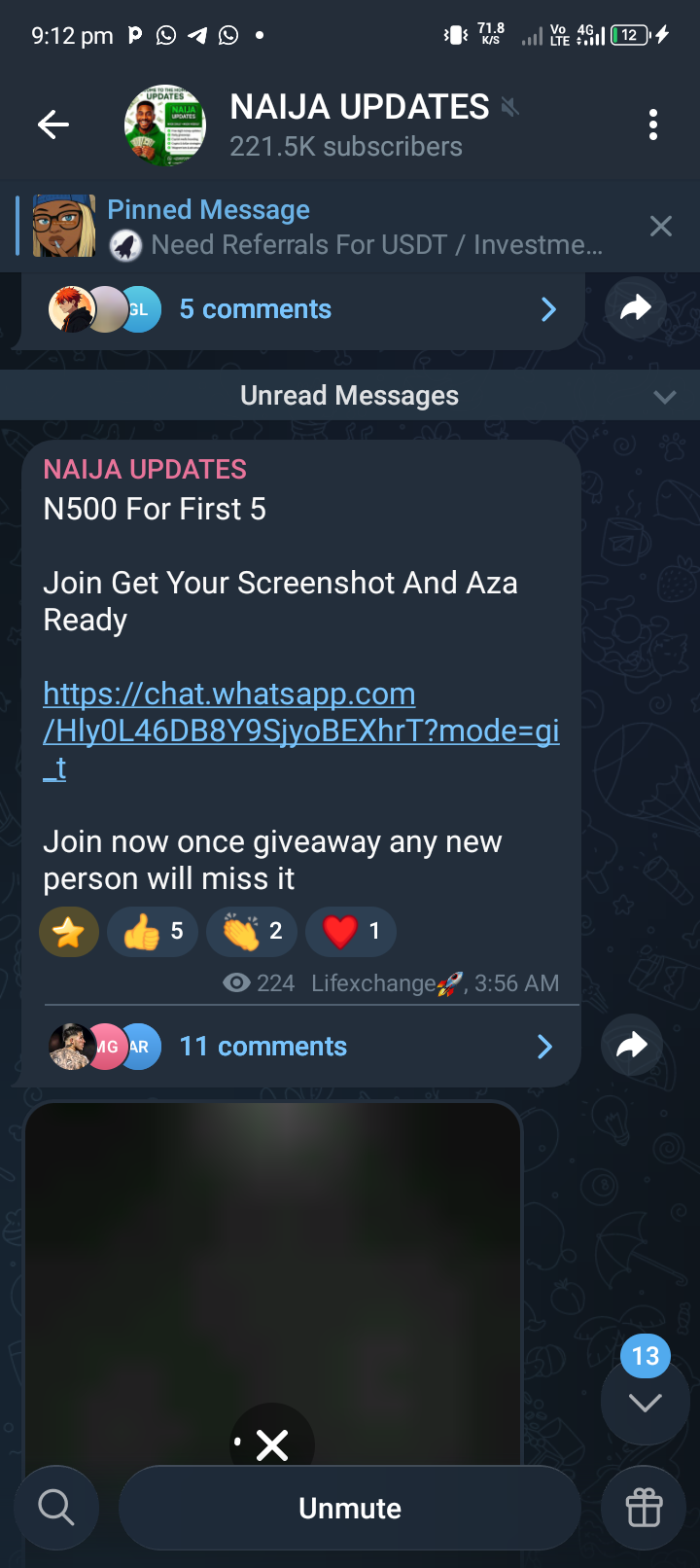Forward the N500 giveaway post

(x=632, y=1046)
